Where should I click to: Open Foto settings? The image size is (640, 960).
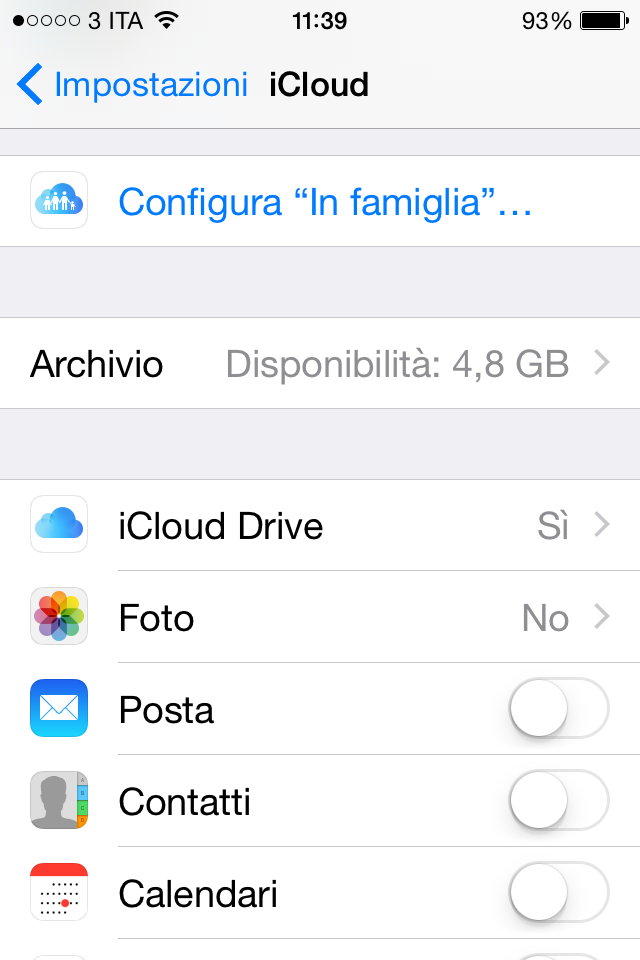pyautogui.click(x=320, y=618)
